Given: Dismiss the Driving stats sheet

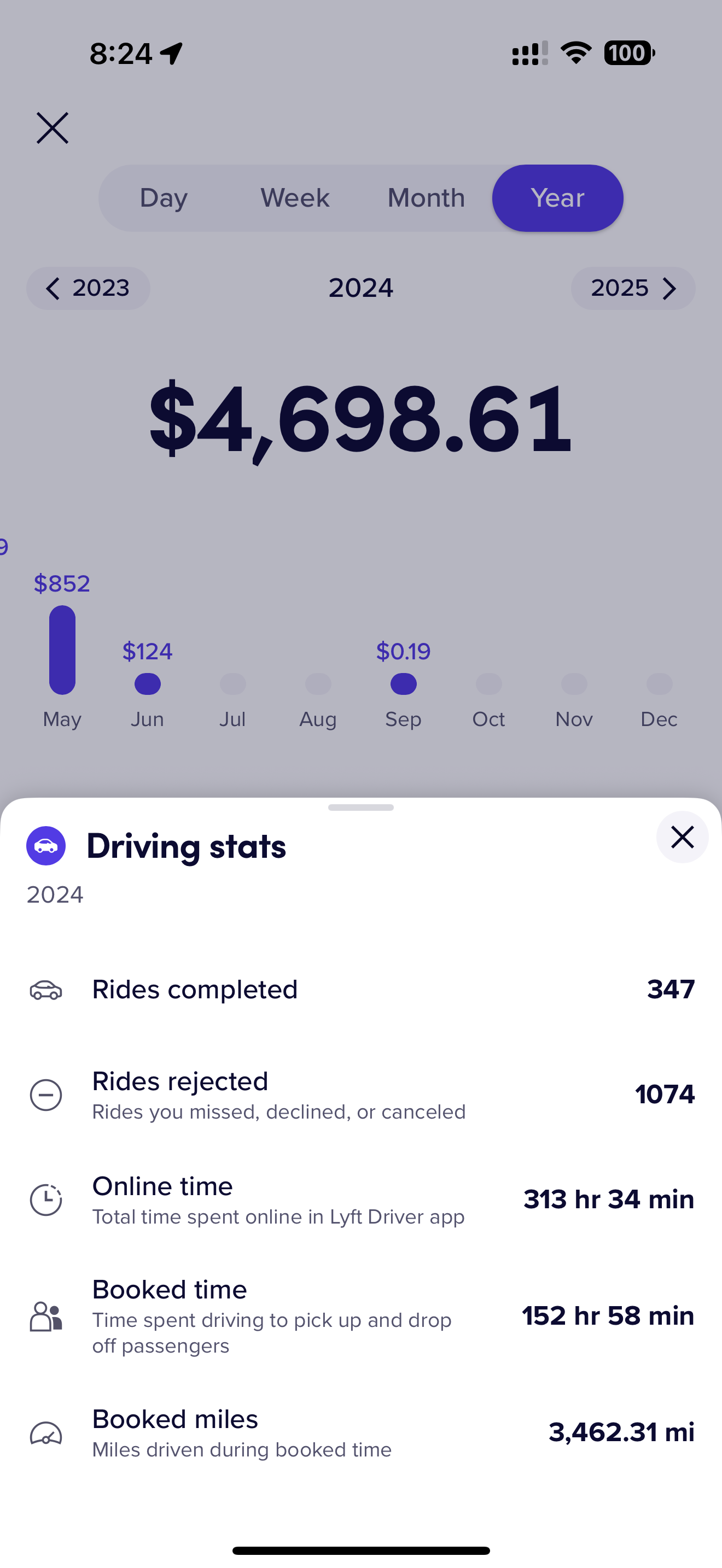Looking at the screenshot, I should pos(682,837).
